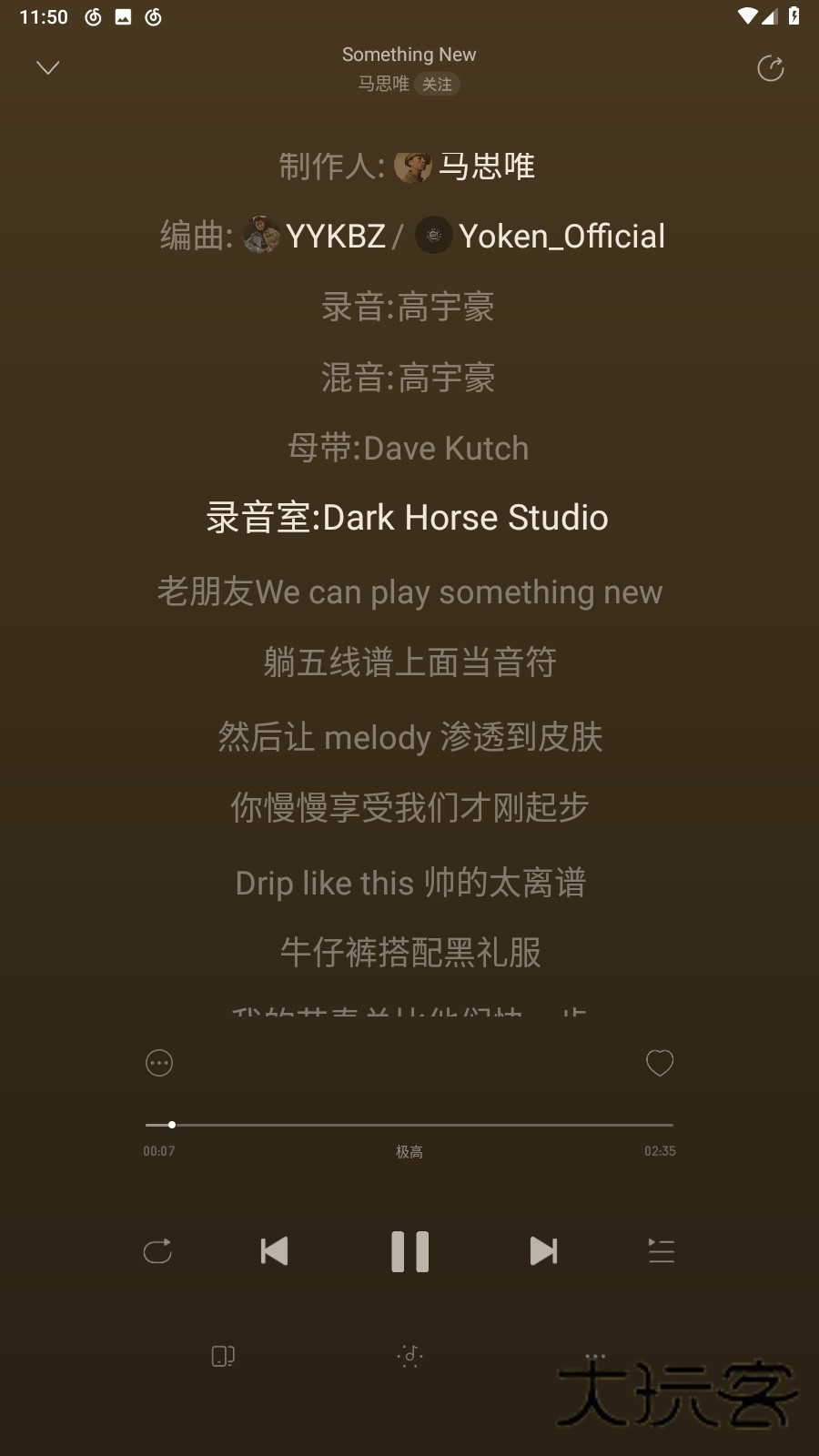Collapse the player with the down chevron
Image resolution: width=819 pixels, height=1456 pixels.
tap(48, 67)
